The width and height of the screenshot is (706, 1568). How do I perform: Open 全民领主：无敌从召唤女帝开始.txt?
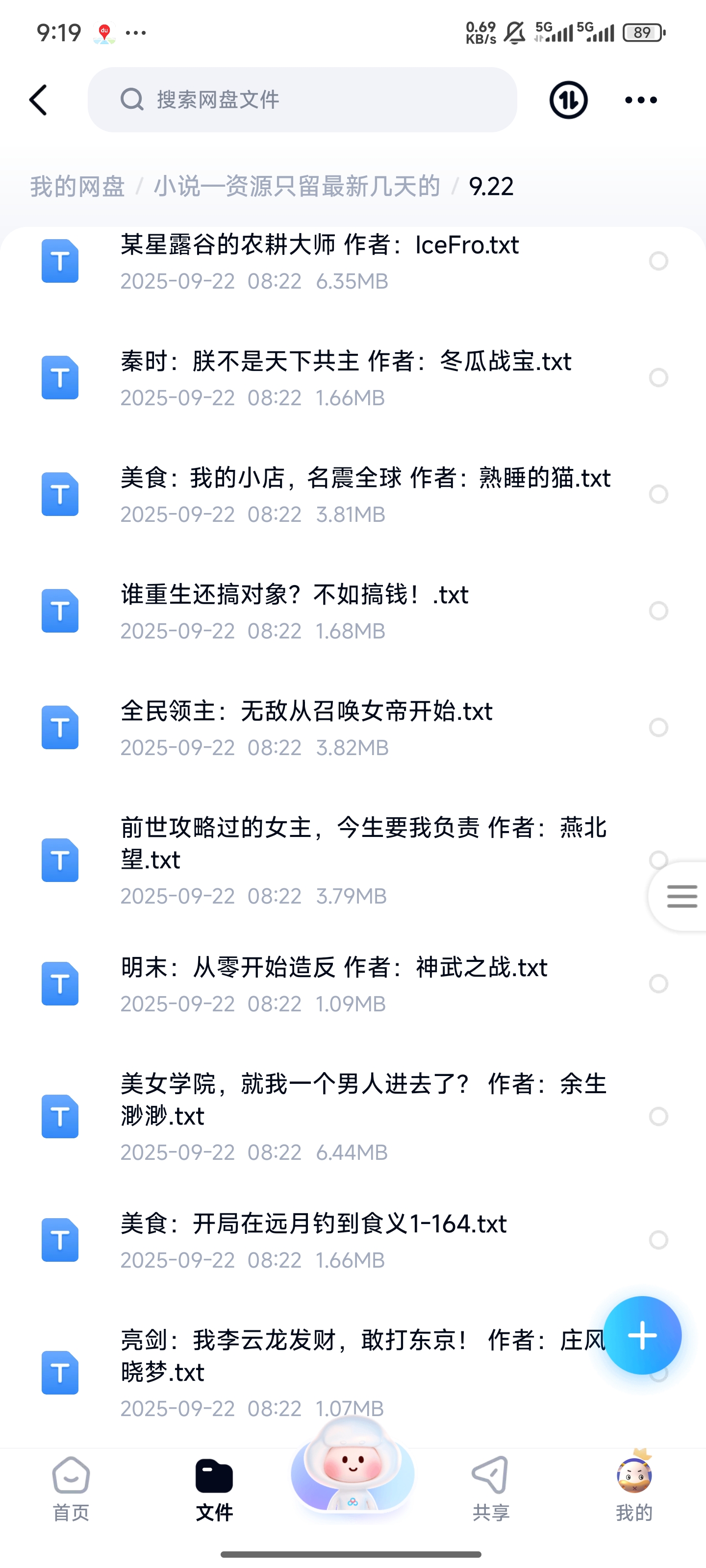[306, 727]
